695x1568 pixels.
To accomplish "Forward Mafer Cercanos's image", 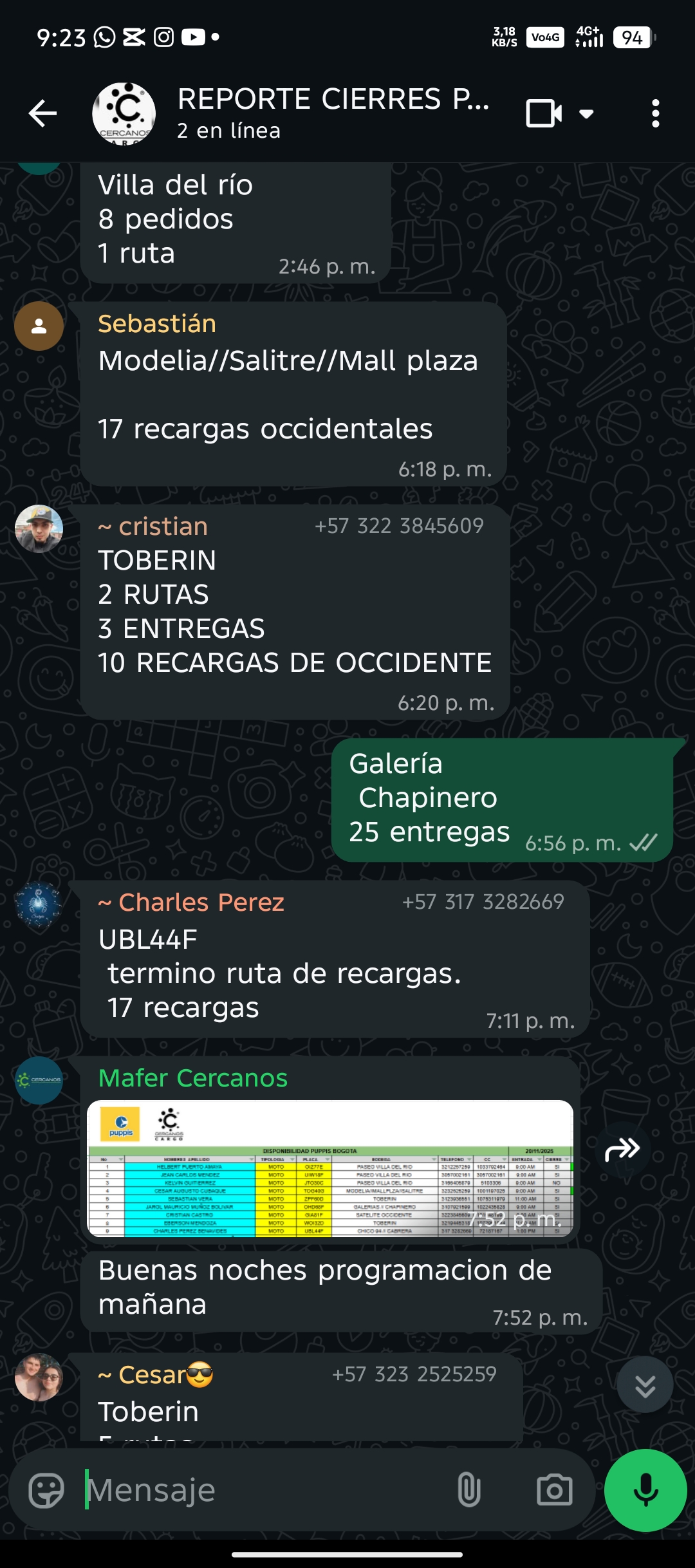I will (622, 1149).
